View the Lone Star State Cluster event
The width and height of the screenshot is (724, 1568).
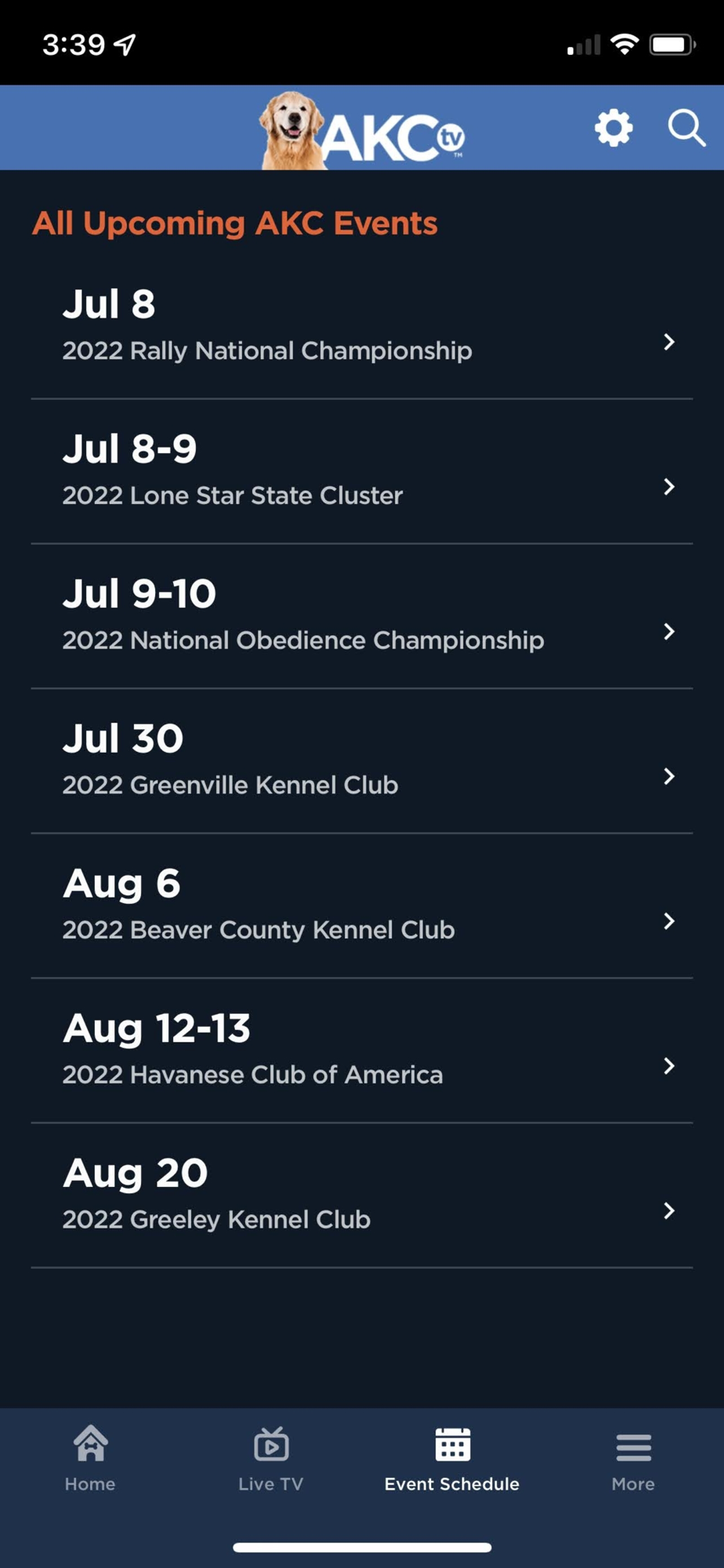(361, 472)
